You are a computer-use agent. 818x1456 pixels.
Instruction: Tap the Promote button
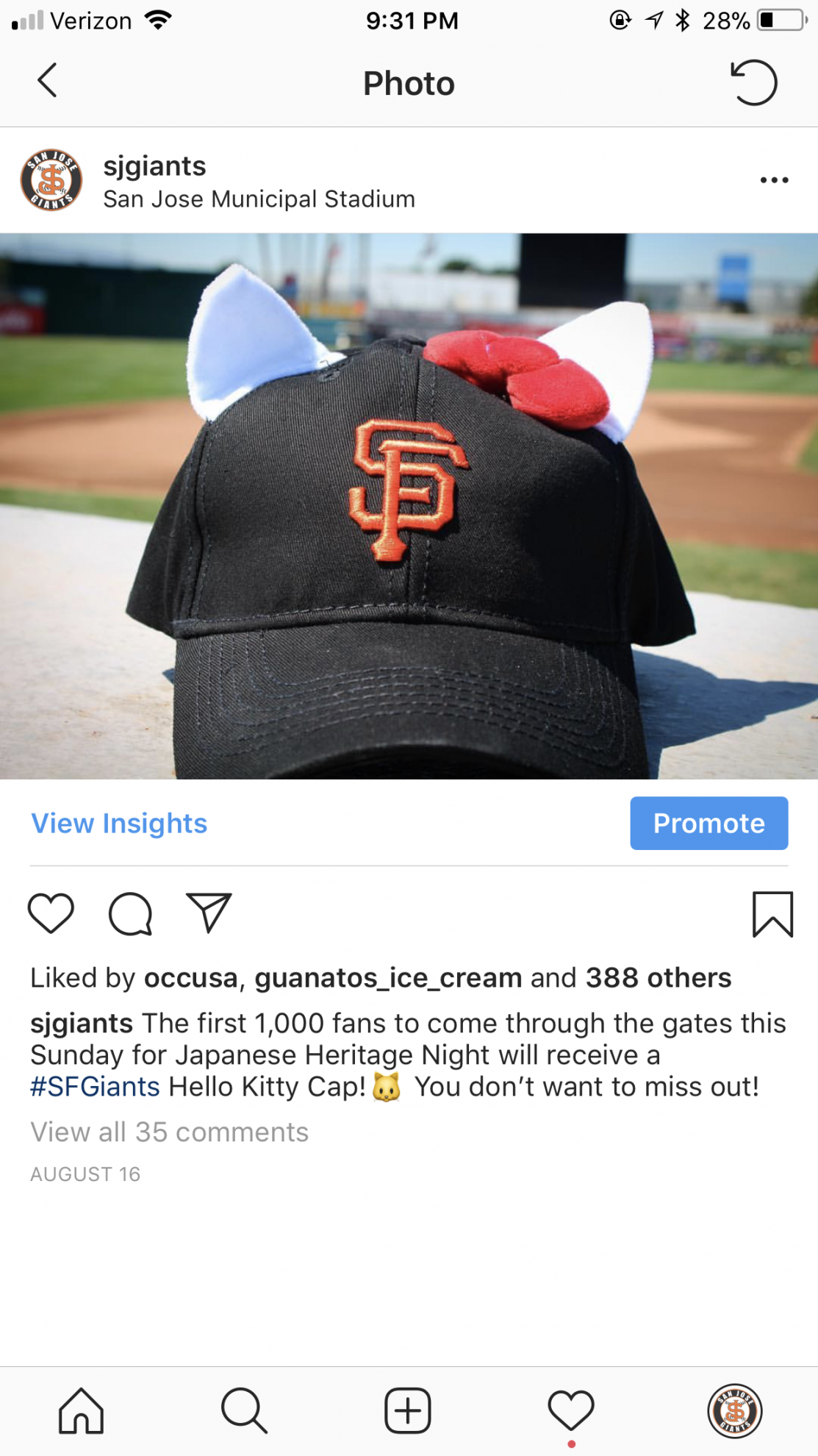coord(708,824)
